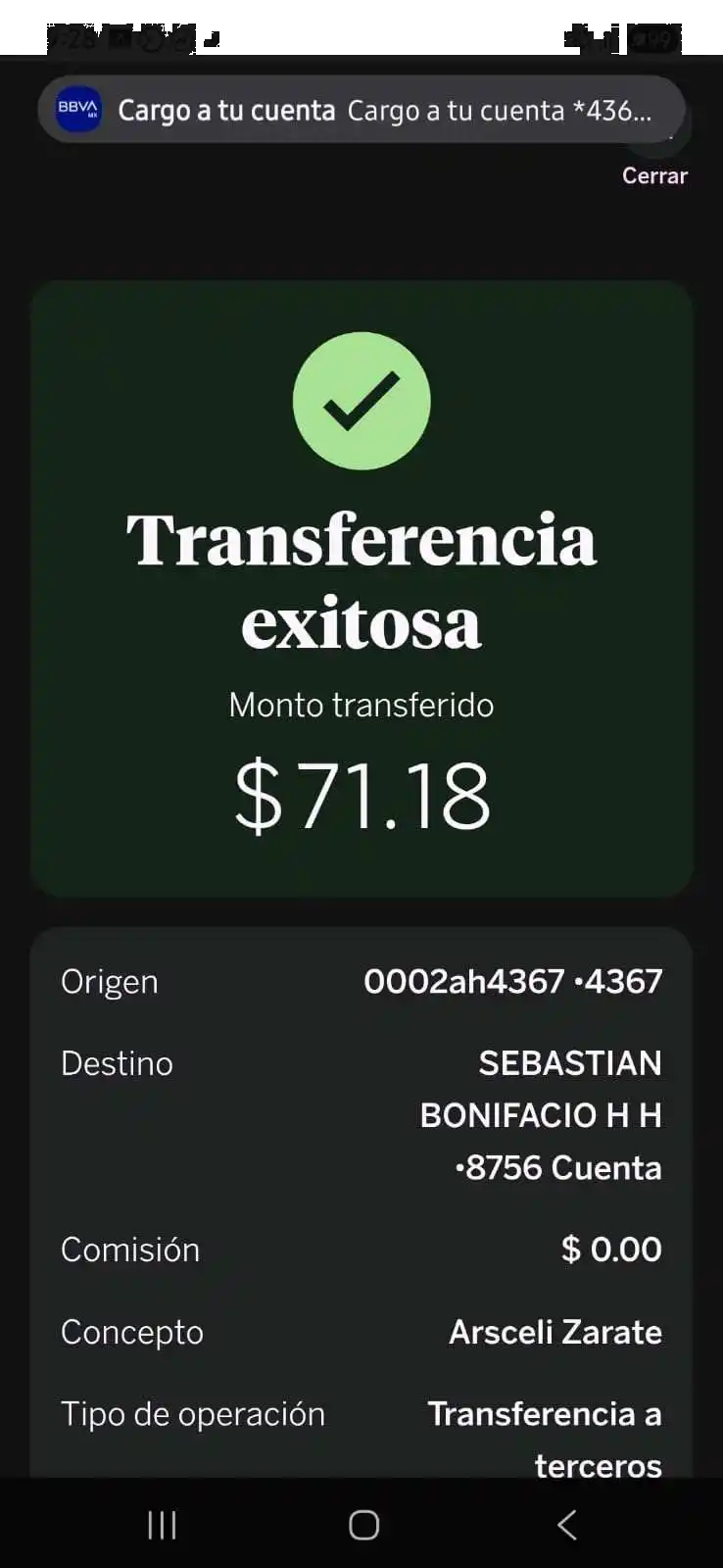The width and height of the screenshot is (723, 1568).
Task: Go back with the system back button
Action: (x=566, y=1524)
